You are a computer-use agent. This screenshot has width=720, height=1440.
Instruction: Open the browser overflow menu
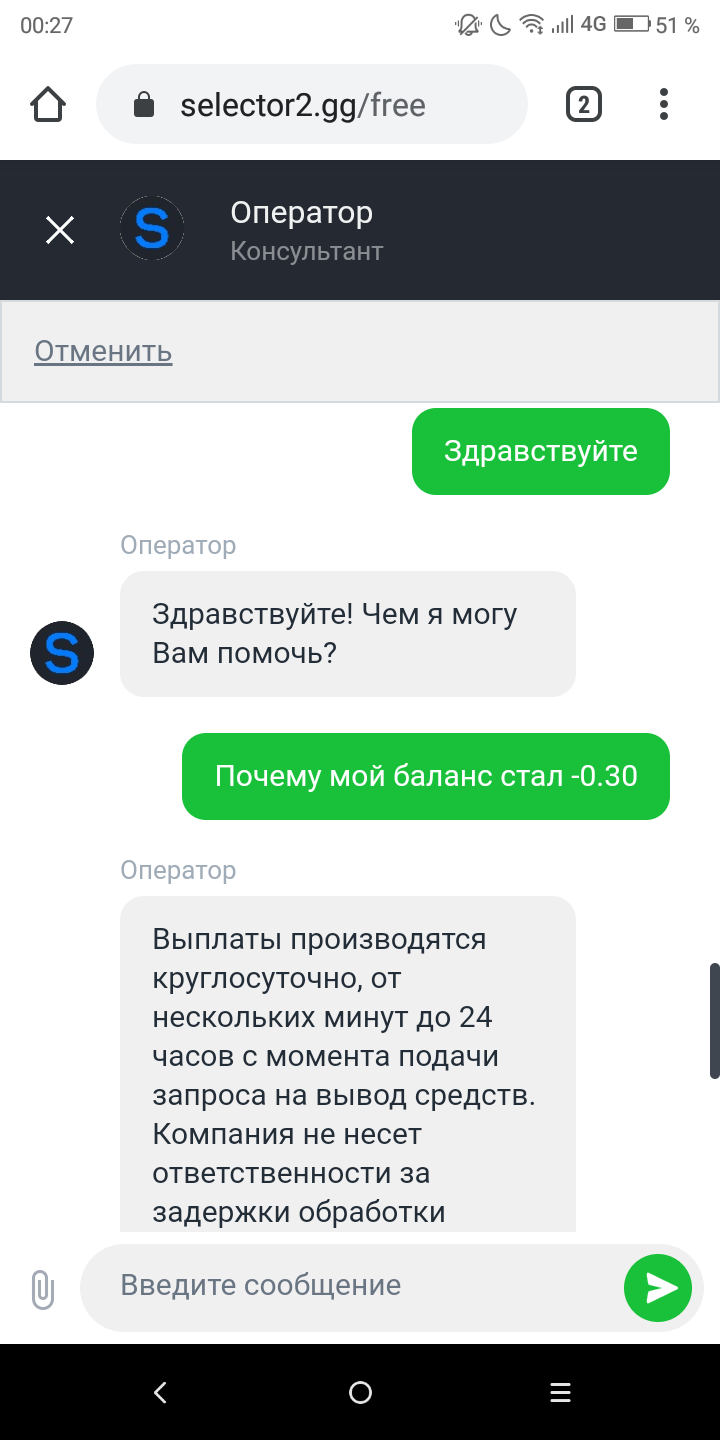tap(664, 104)
